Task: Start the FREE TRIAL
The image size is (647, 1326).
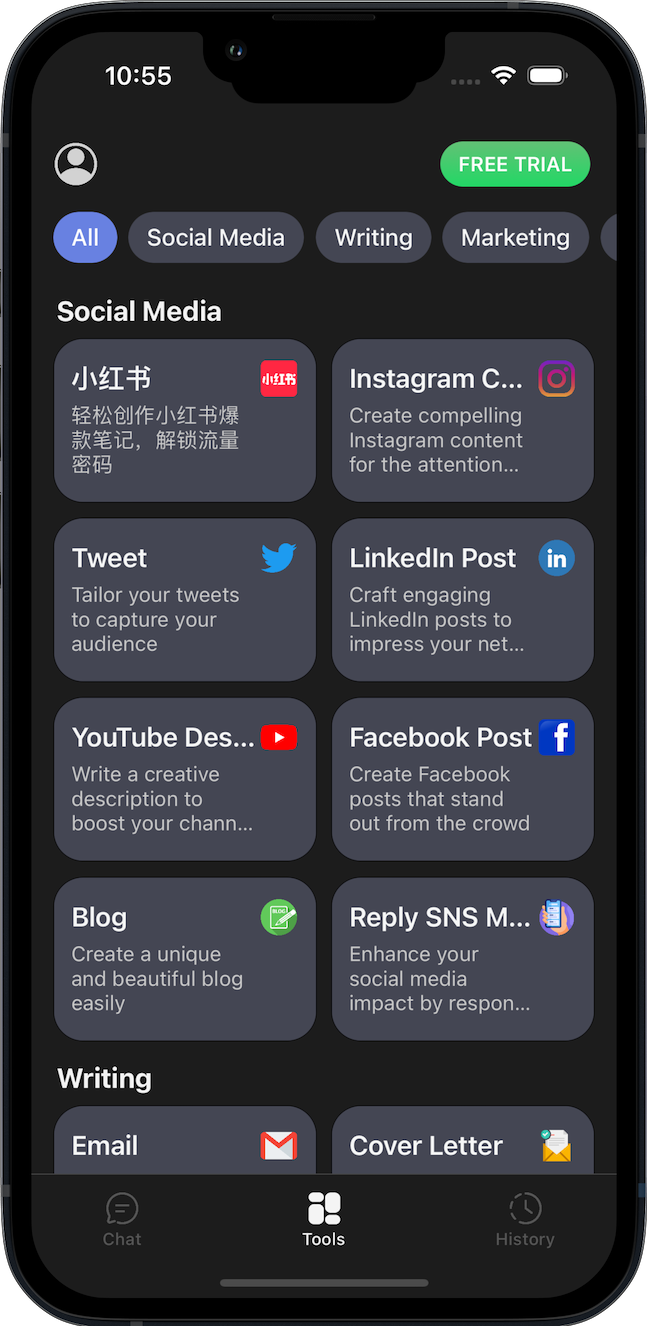Action: click(x=515, y=165)
